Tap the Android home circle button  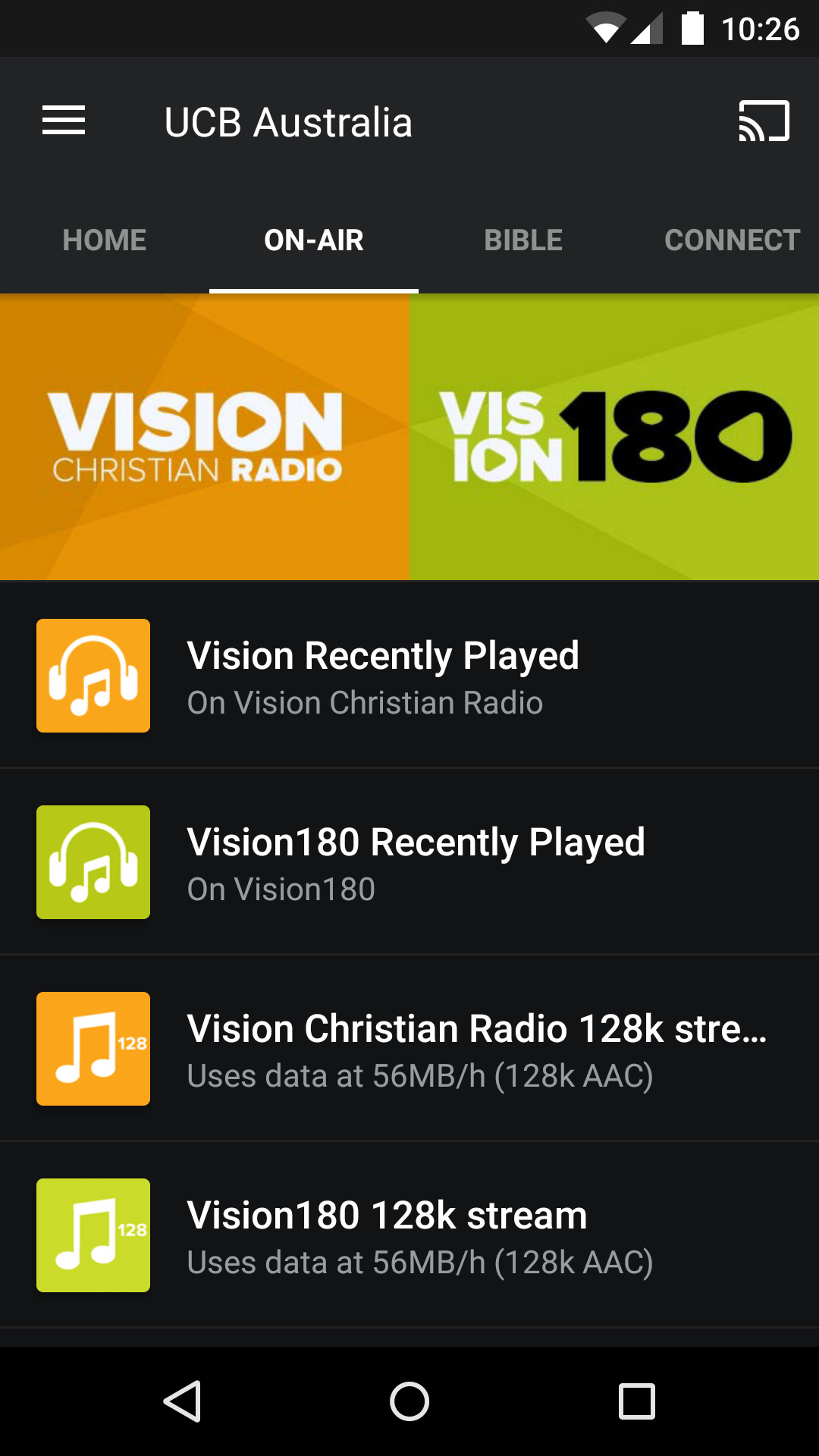pyautogui.click(x=409, y=1400)
